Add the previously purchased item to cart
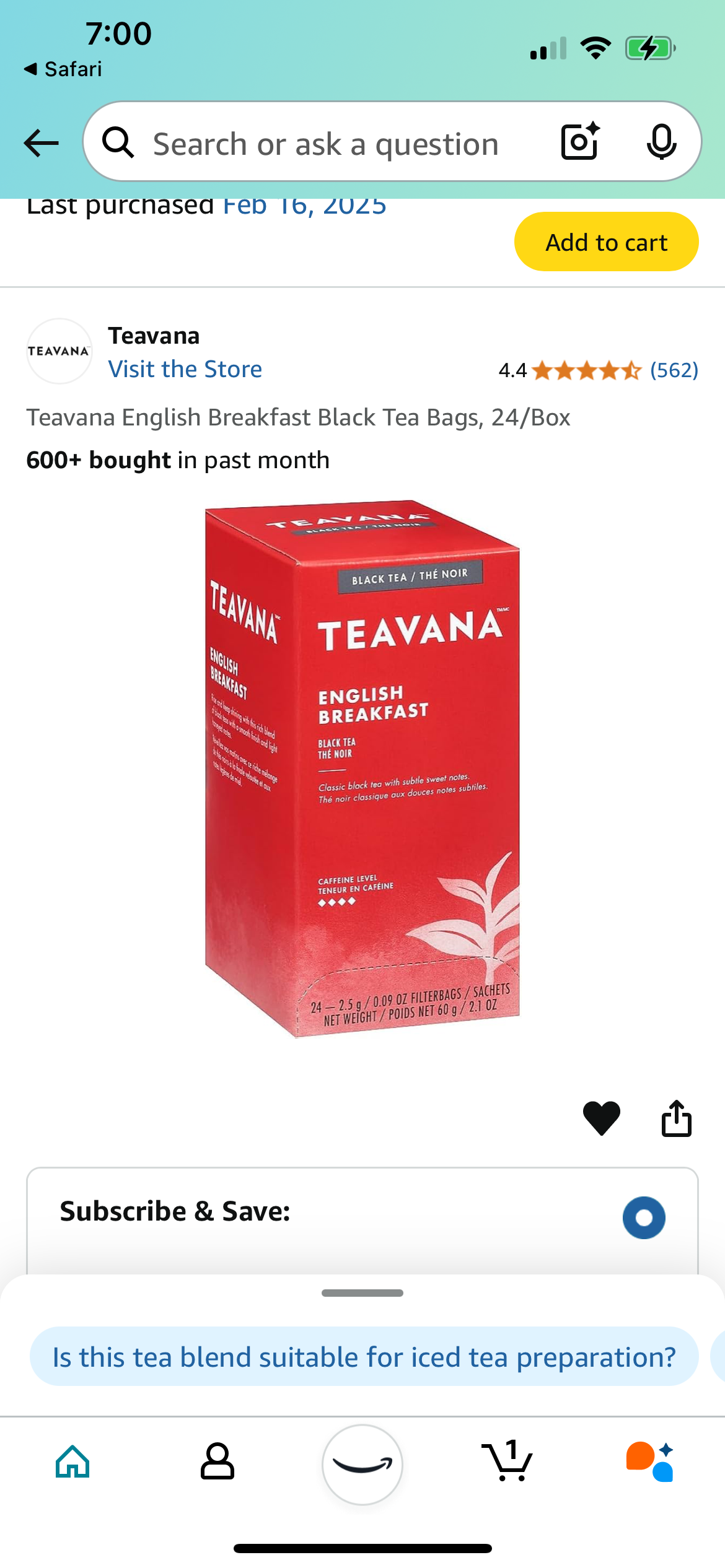The width and height of the screenshot is (725, 1568). [x=606, y=242]
